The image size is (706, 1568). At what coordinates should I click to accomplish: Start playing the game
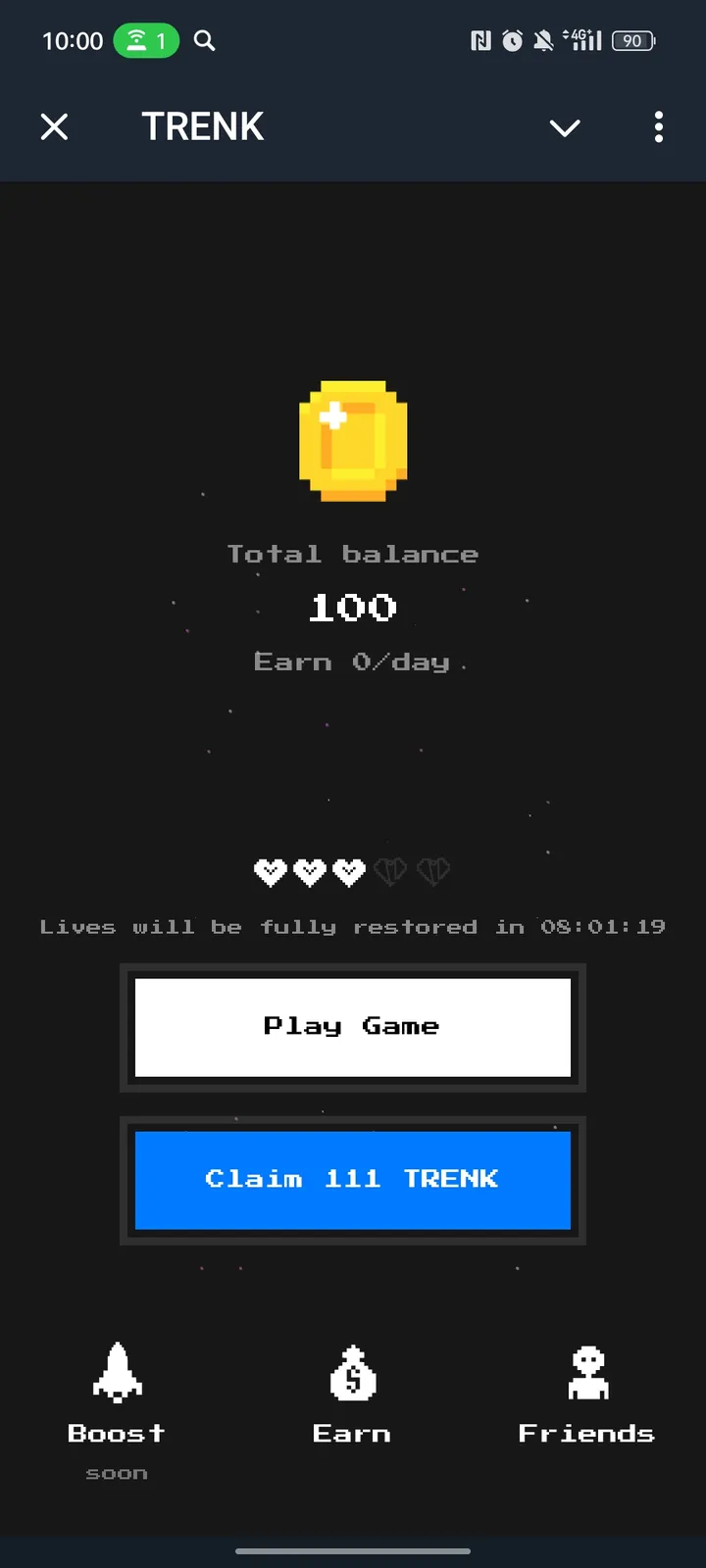tap(353, 1027)
